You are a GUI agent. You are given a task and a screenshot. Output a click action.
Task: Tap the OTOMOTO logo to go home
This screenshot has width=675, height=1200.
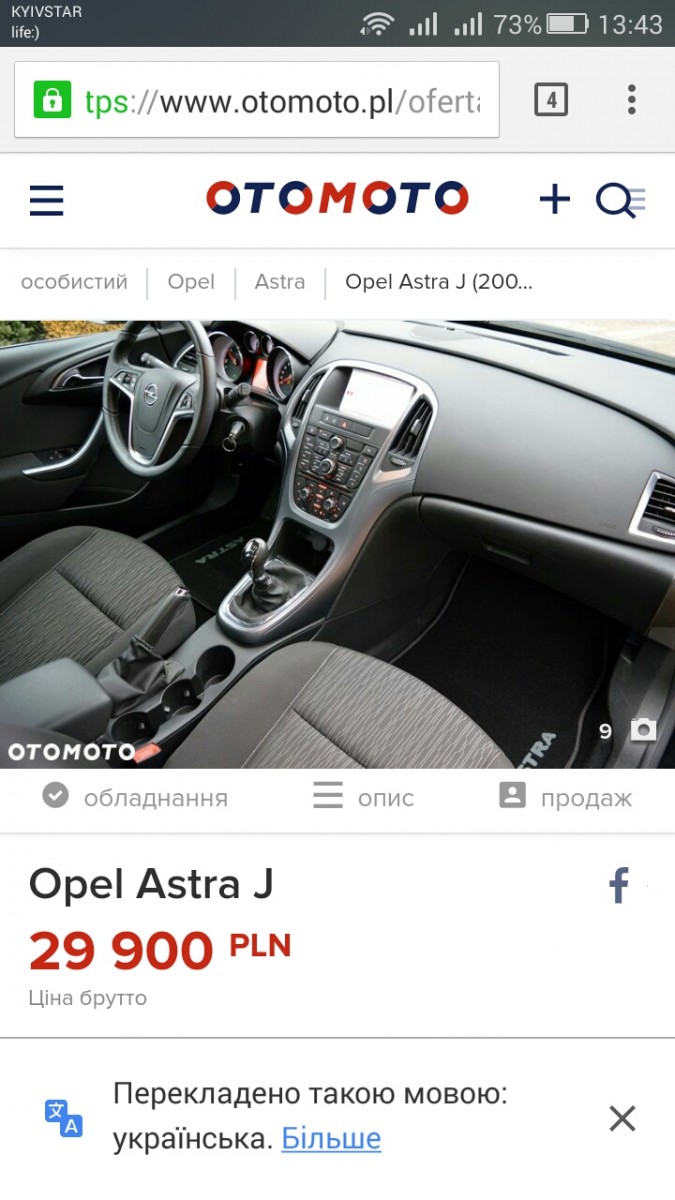point(337,198)
